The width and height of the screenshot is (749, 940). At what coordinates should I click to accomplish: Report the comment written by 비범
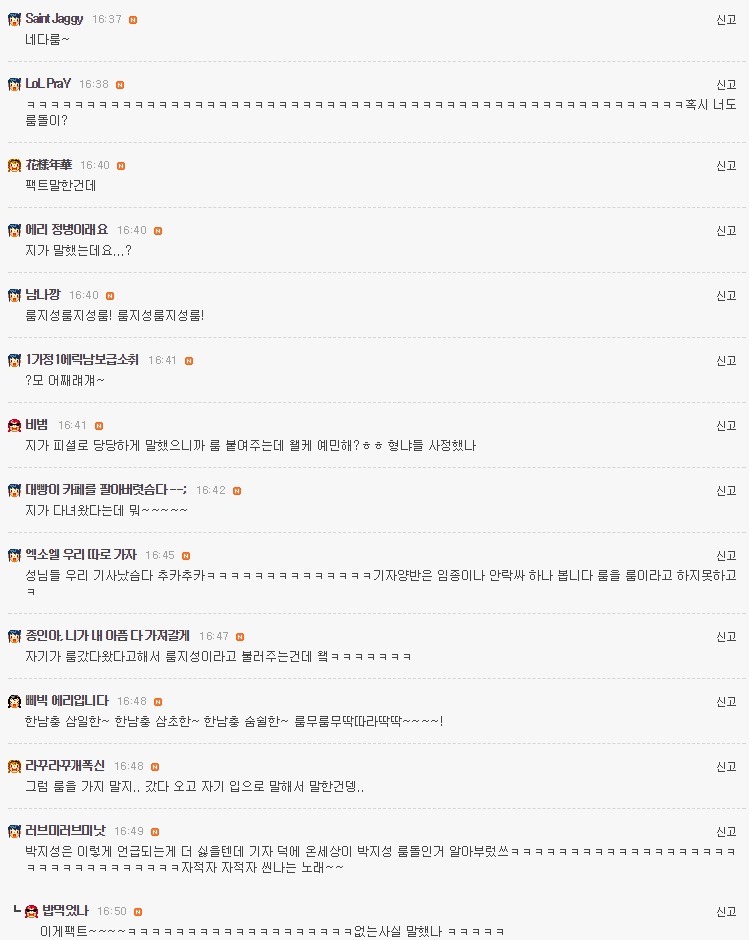coord(726,425)
